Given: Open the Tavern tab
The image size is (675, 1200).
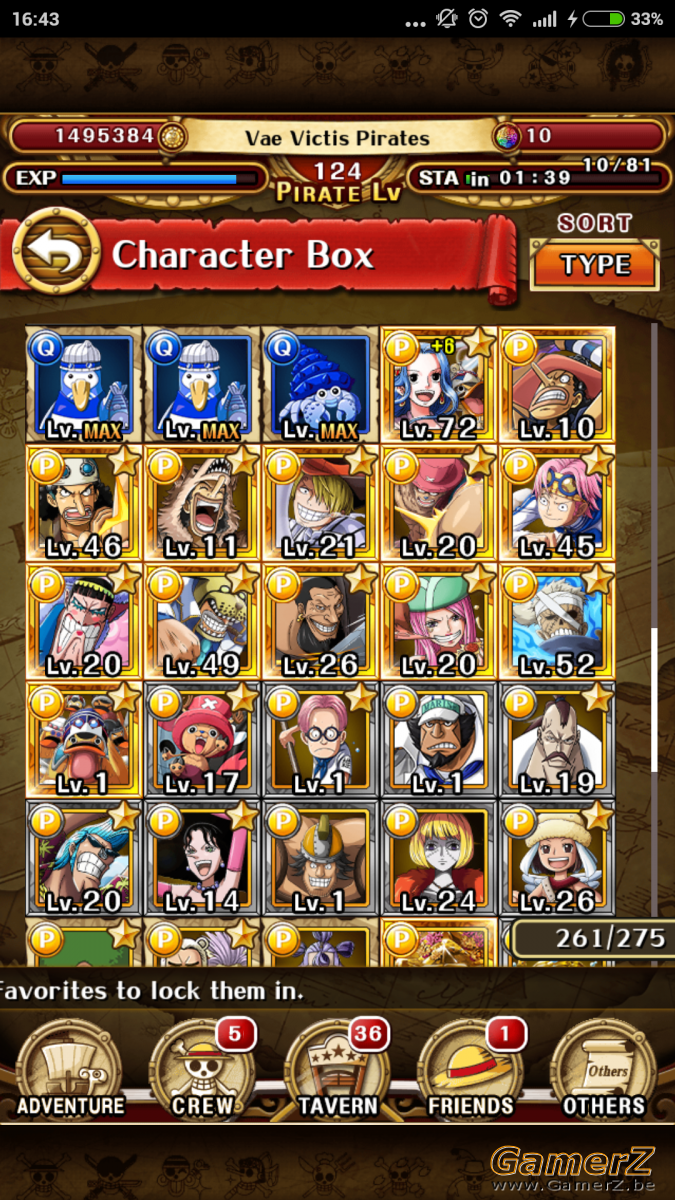Looking at the screenshot, I should 337,1068.
